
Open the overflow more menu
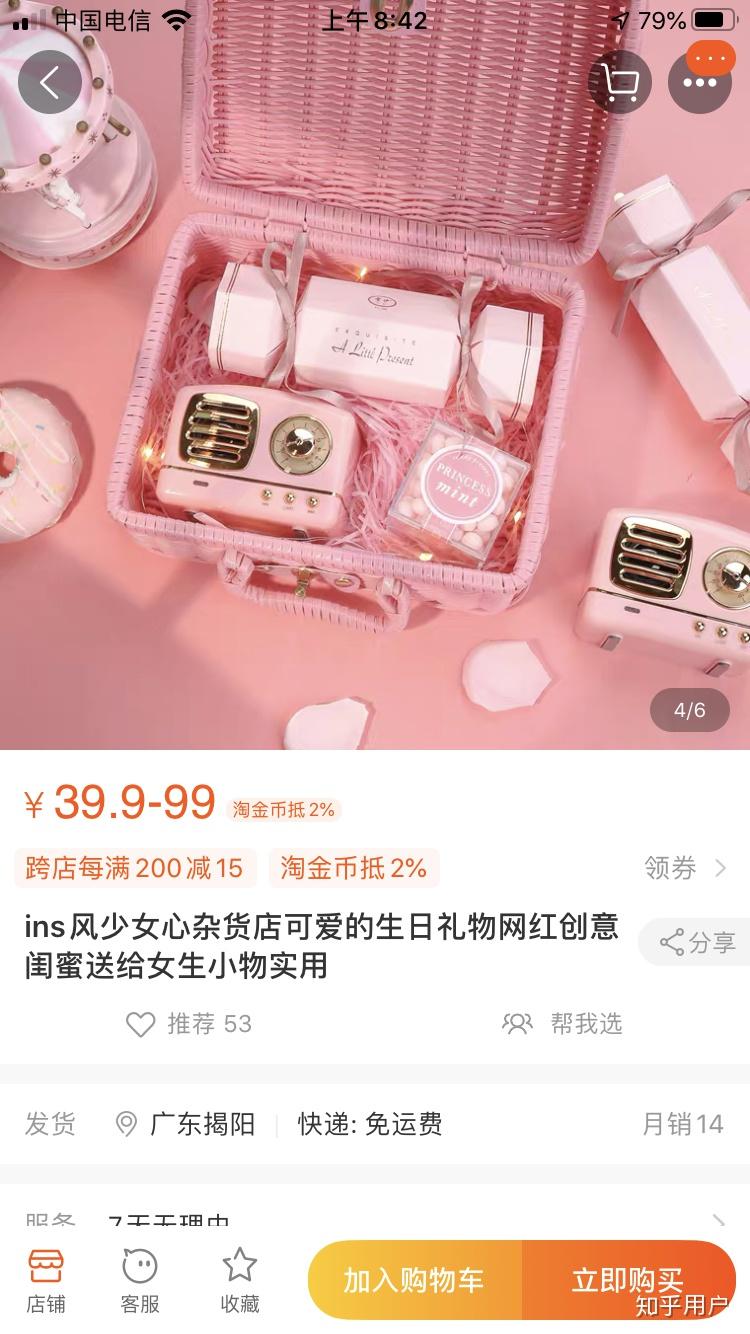click(x=700, y=82)
